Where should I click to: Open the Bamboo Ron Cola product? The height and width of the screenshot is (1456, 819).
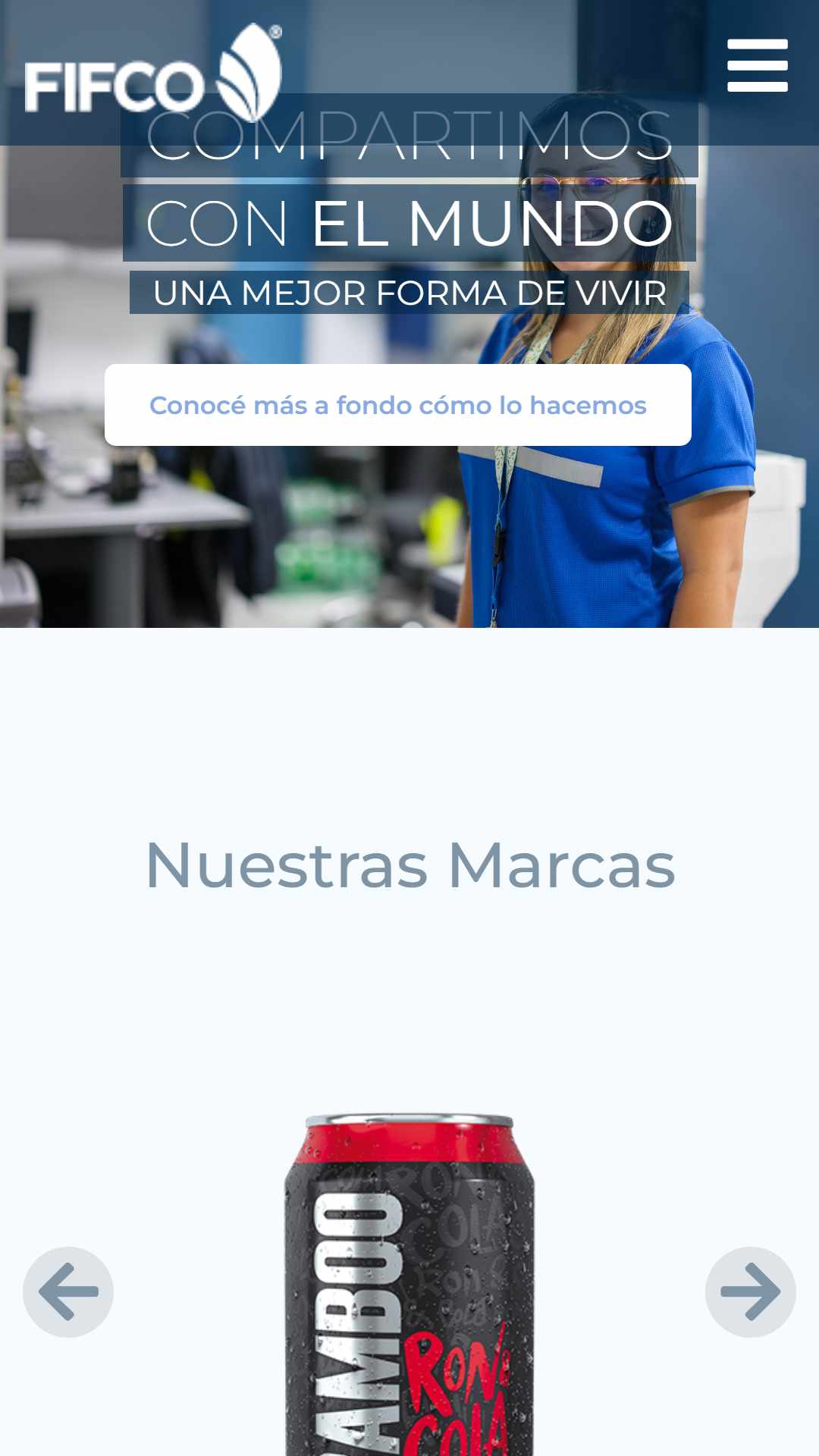(x=409, y=1285)
